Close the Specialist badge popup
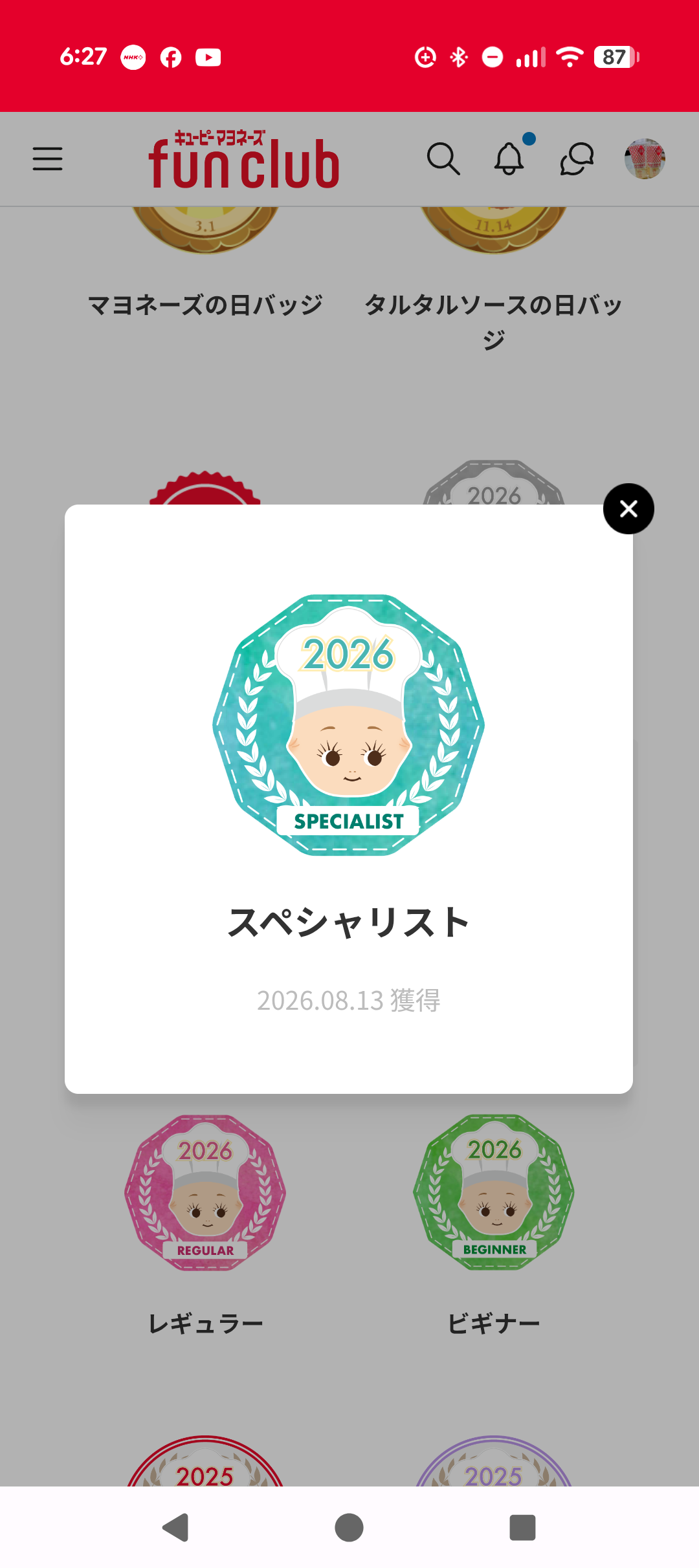Viewport: 699px width, 1568px height. point(628,508)
